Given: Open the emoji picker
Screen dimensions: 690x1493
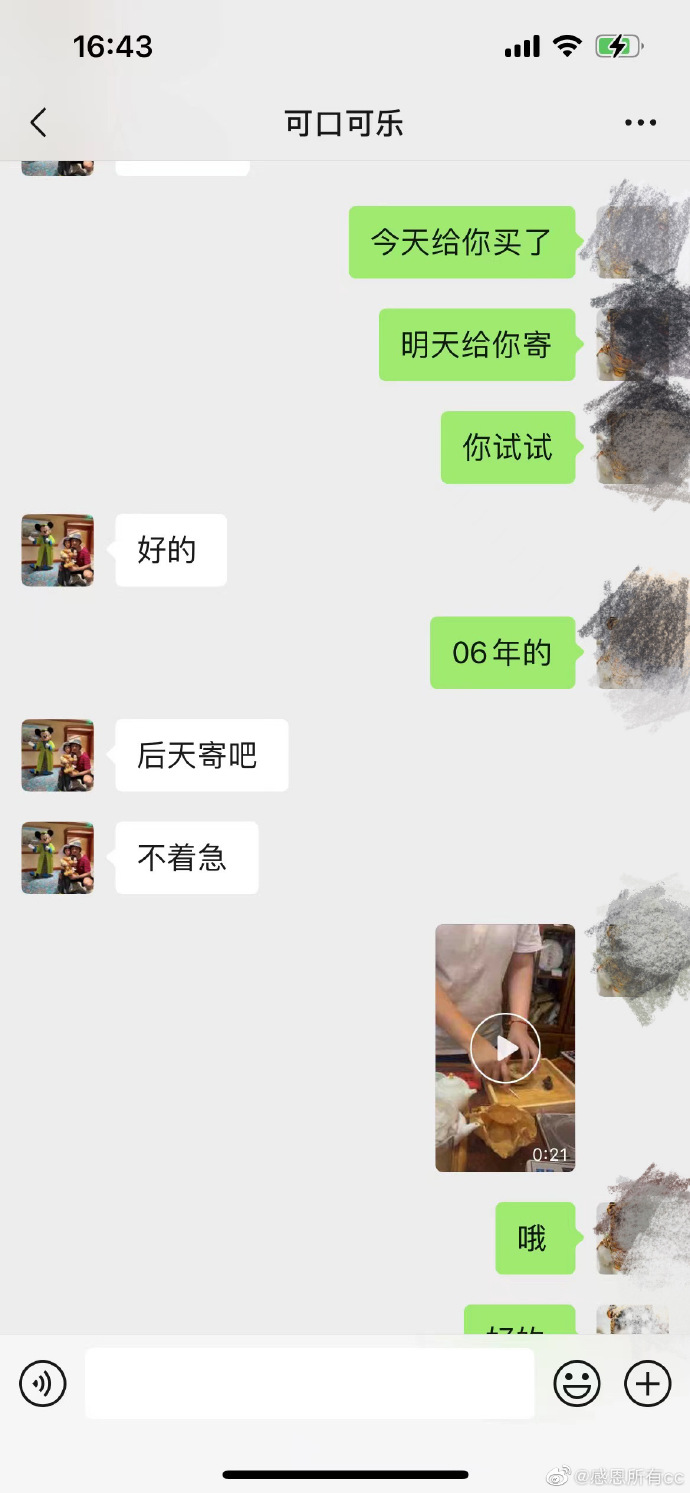Looking at the screenshot, I should coord(577,1384).
